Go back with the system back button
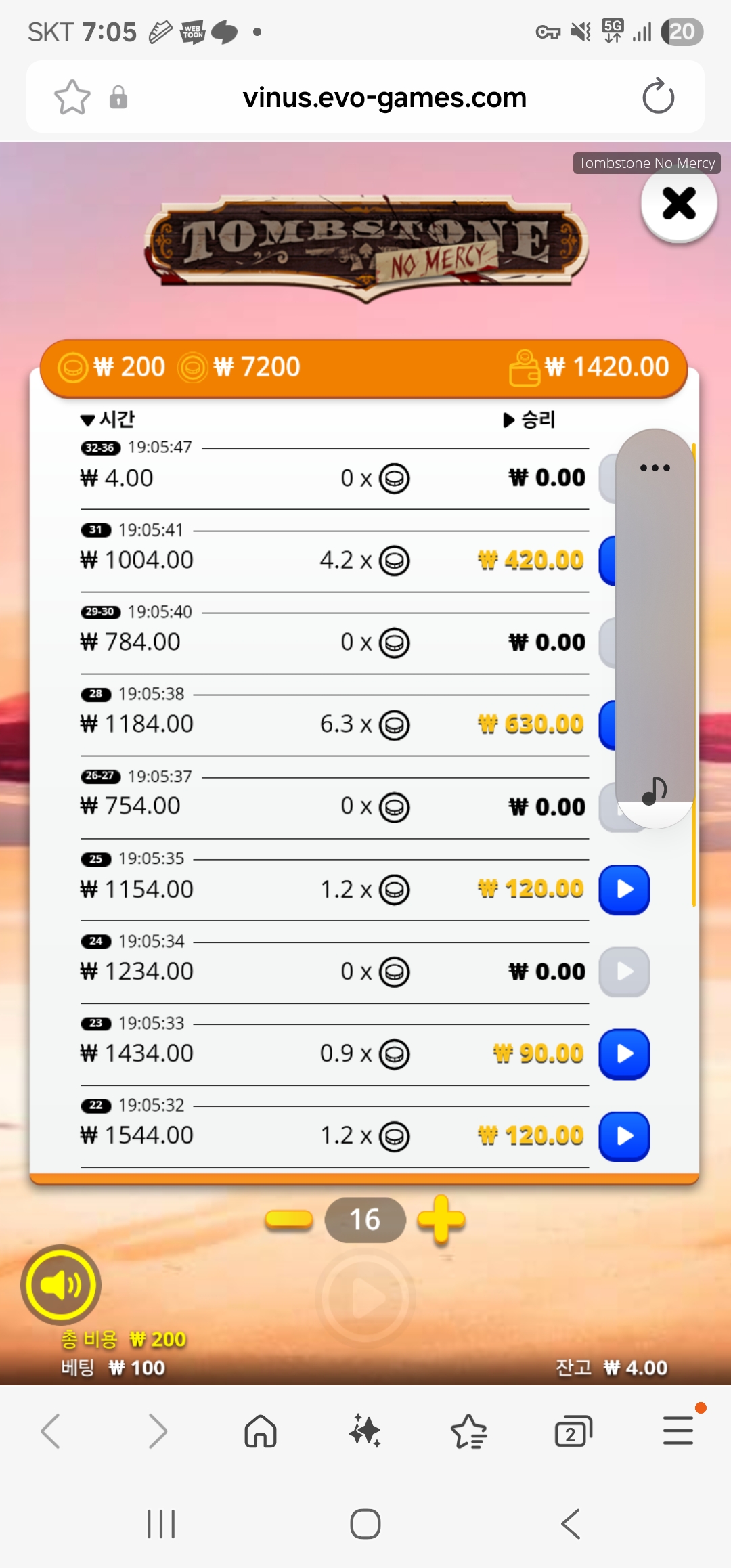This screenshot has height=1568, width=731. 571,1524
